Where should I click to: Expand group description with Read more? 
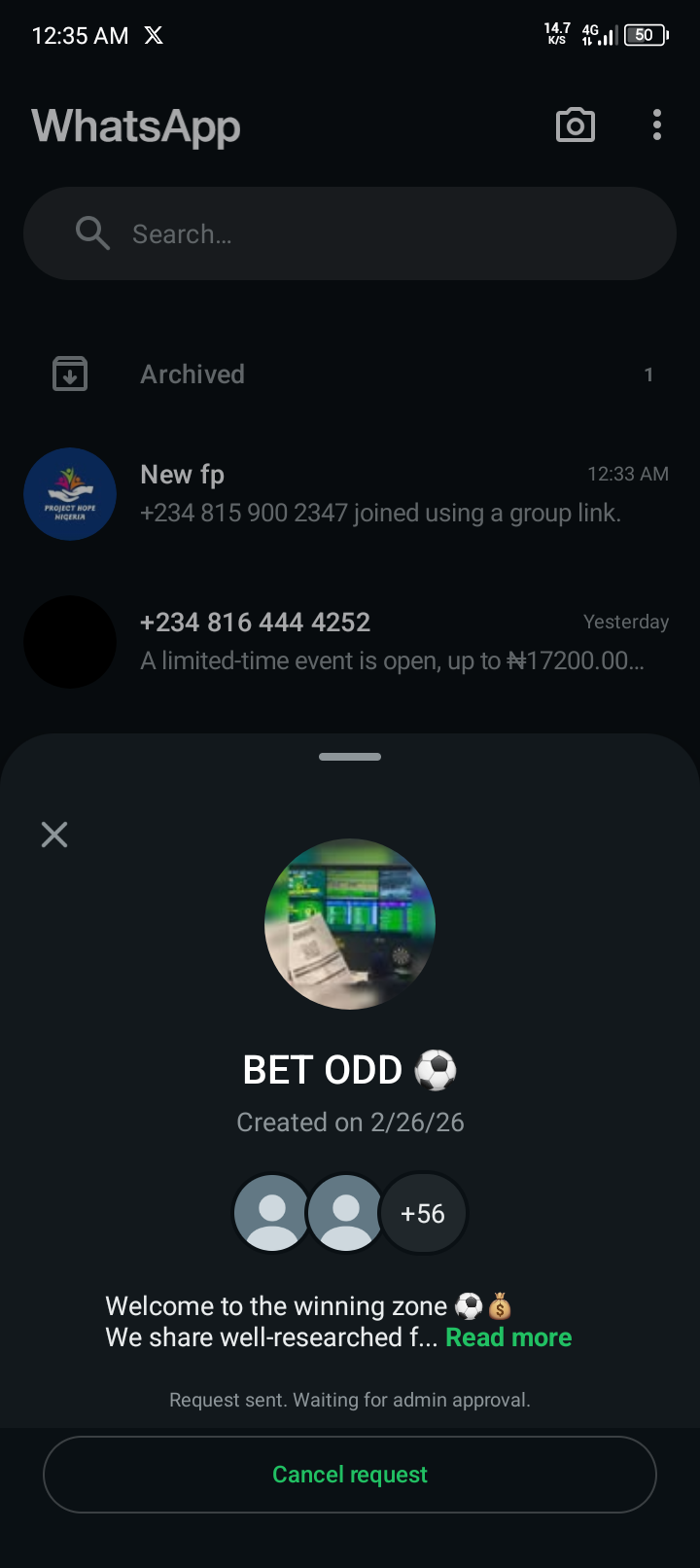pyautogui.click(x=508, y=1337)
